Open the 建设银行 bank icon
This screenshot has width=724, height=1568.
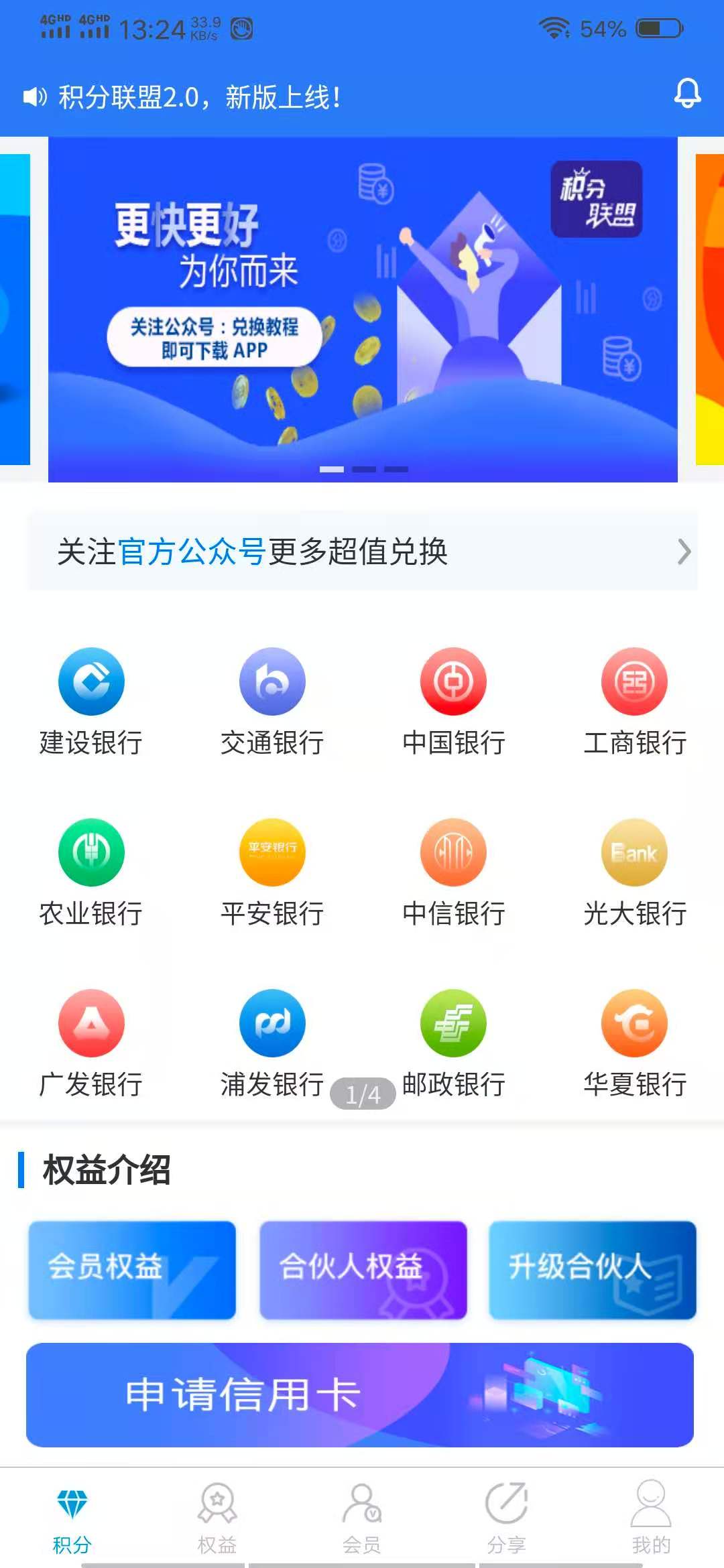pos(90,681)
